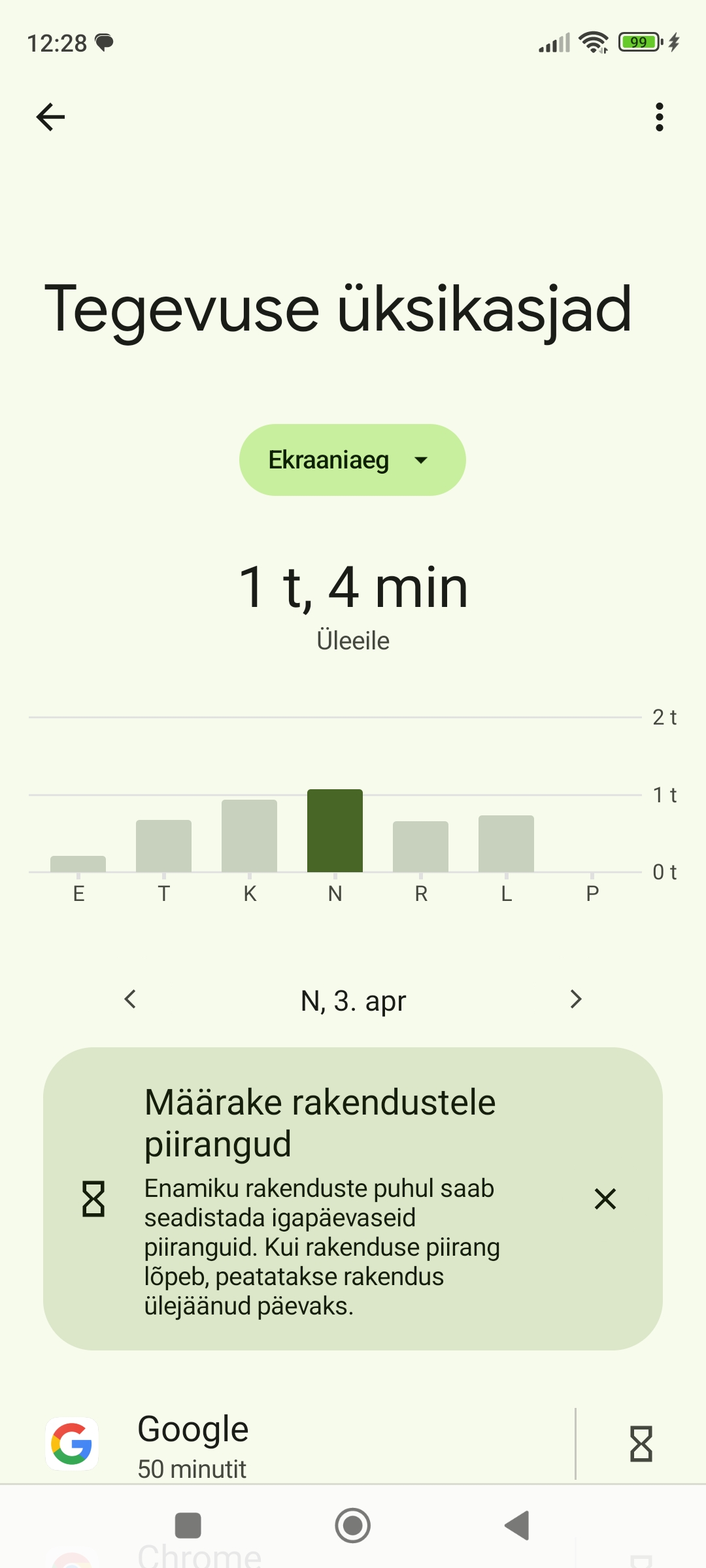Go to the next day after N, 3. apr

[576, 999]
